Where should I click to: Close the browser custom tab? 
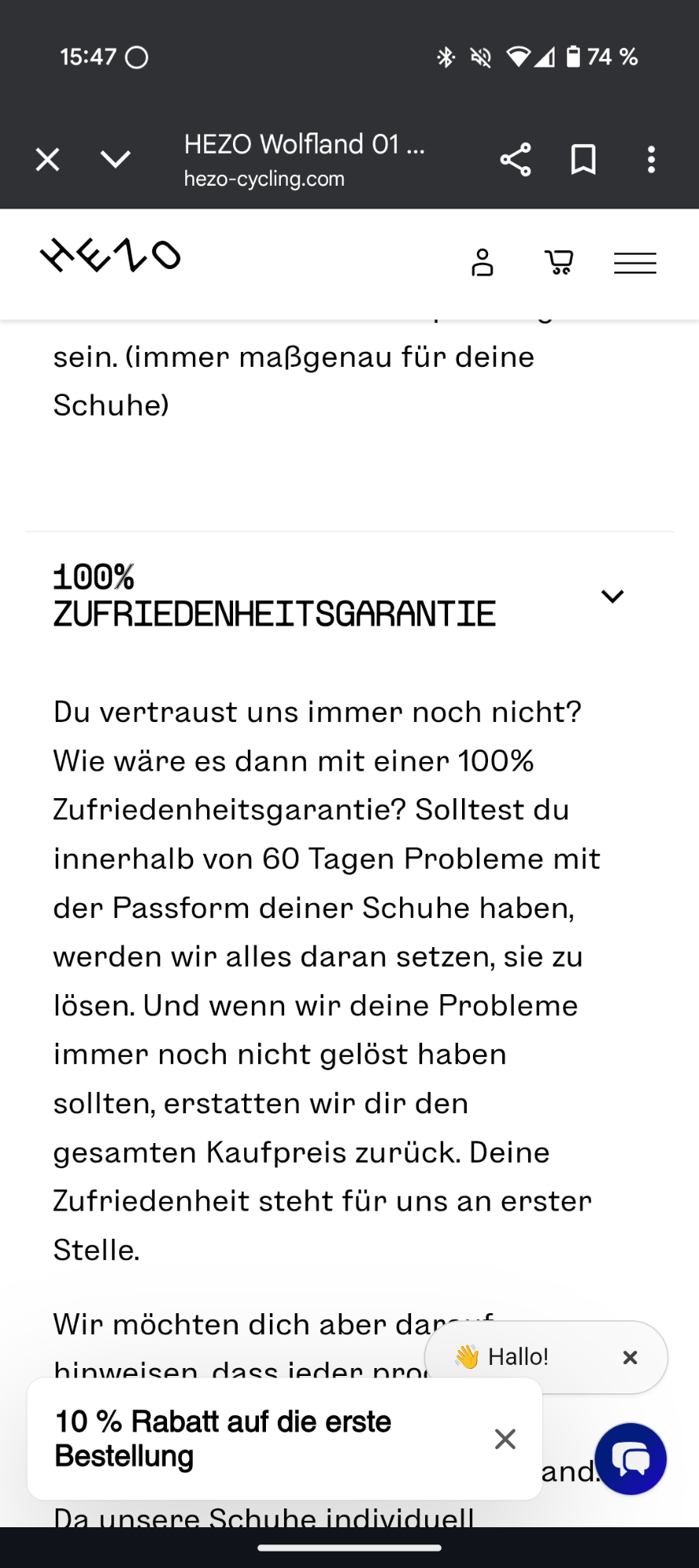click(48, 160)
